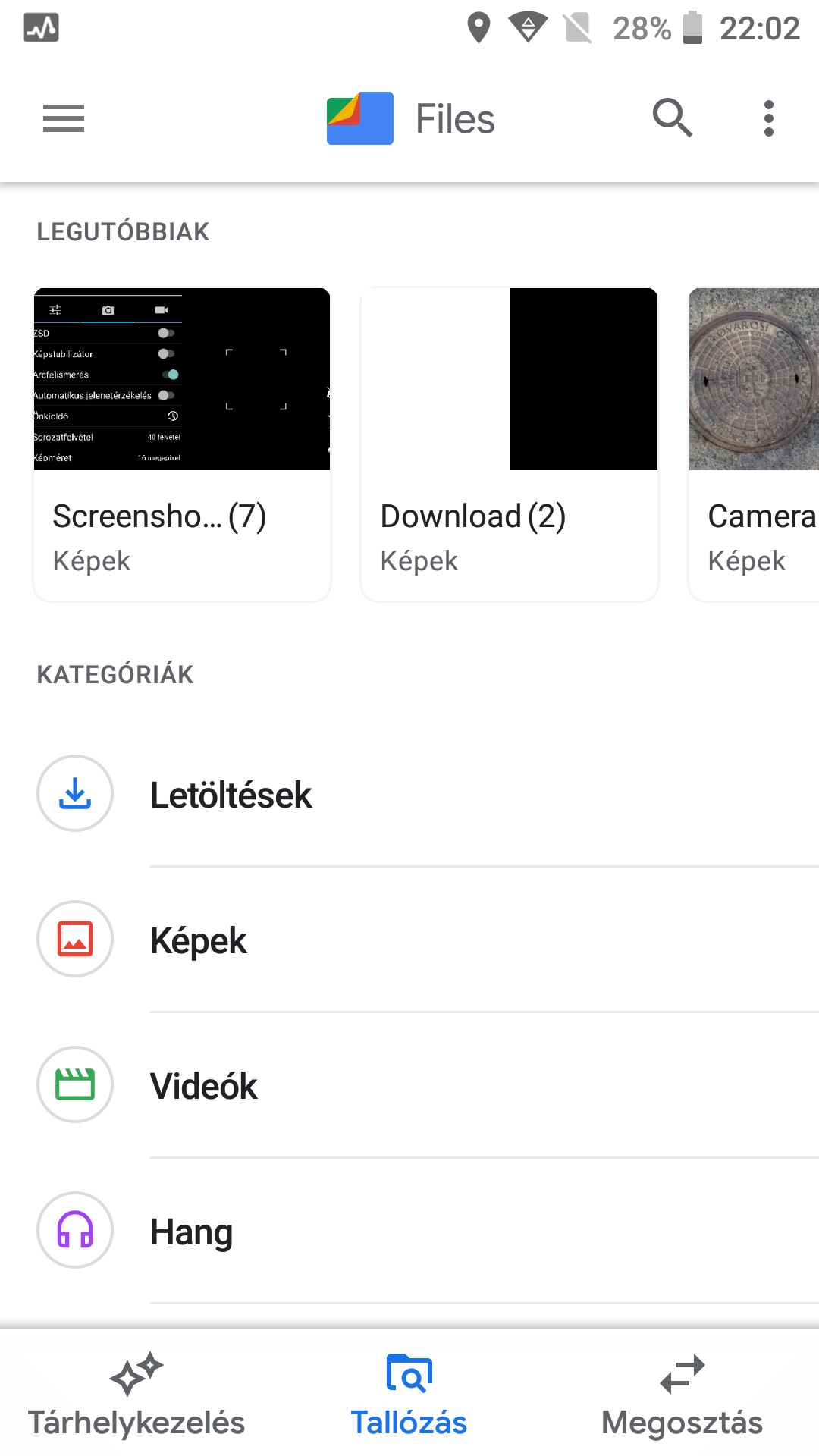
Task: Open the three-dot overflow menu
Action: tap(769, 118)
